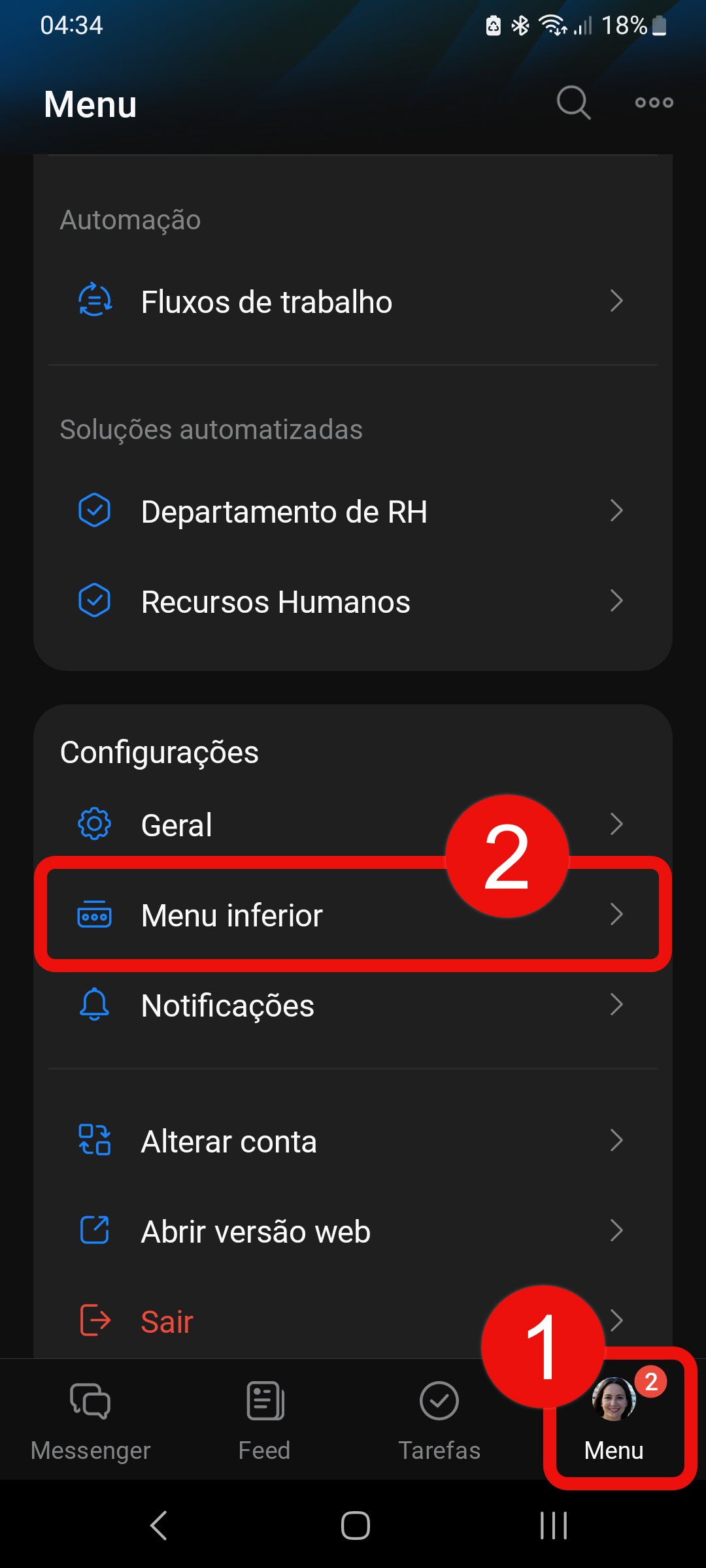Go to the system home screen
The width and height of the screenshot is (706, 1568).
(x=355, y=1526)
